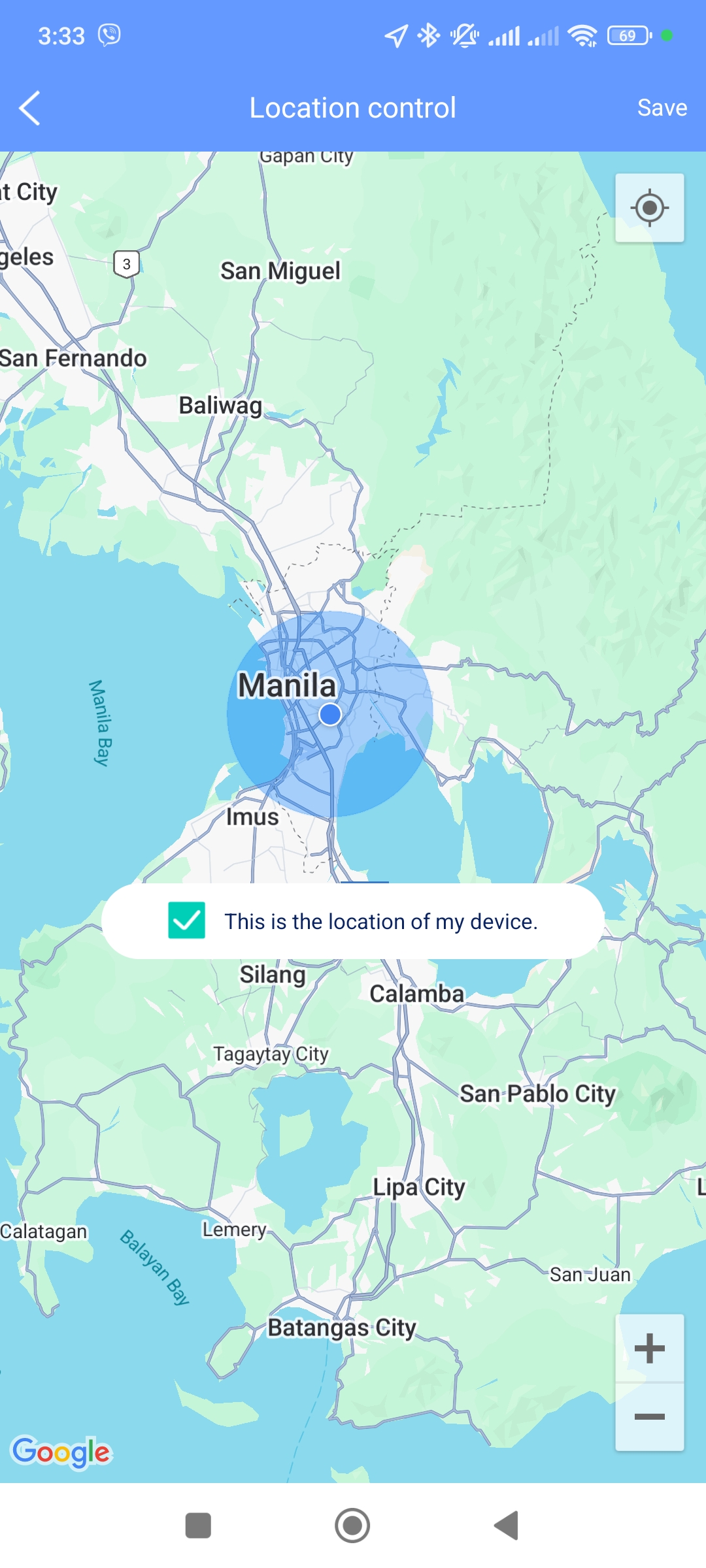Go back from Location control
Screen dimensions: 706x1568
point(30,108)
